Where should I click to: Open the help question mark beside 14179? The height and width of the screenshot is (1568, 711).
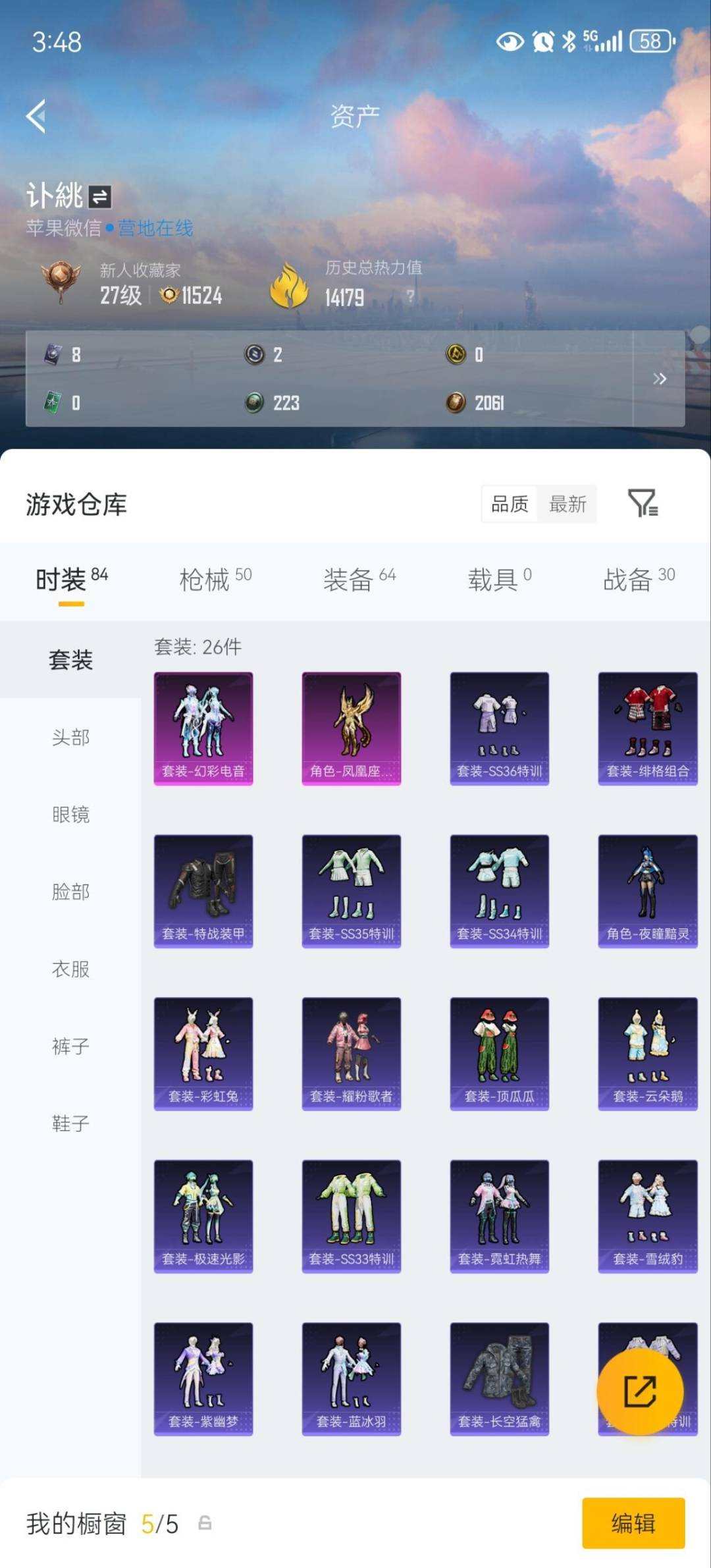[x=411, y=296]
